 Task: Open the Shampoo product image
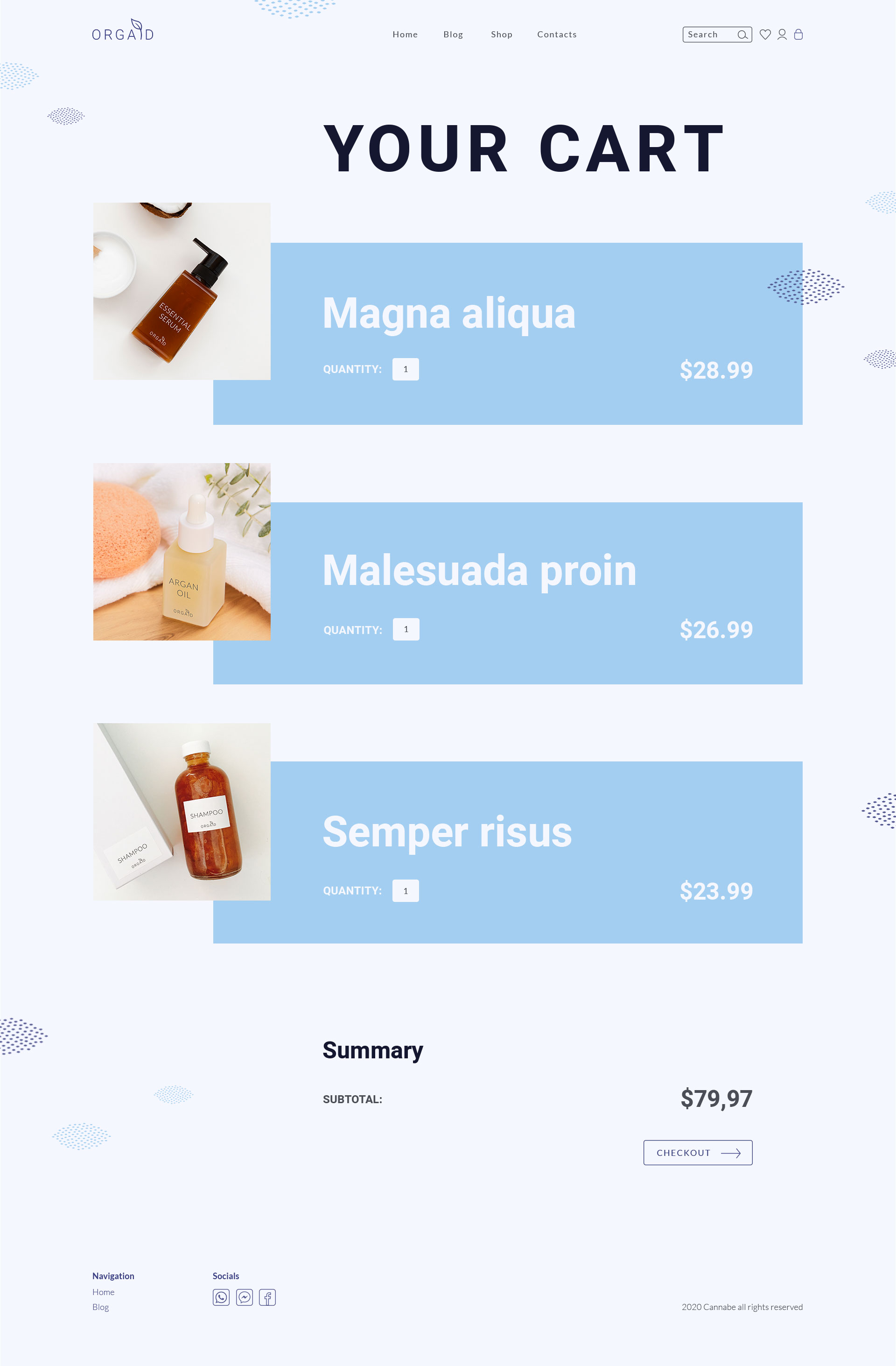(x=182, y=811)
